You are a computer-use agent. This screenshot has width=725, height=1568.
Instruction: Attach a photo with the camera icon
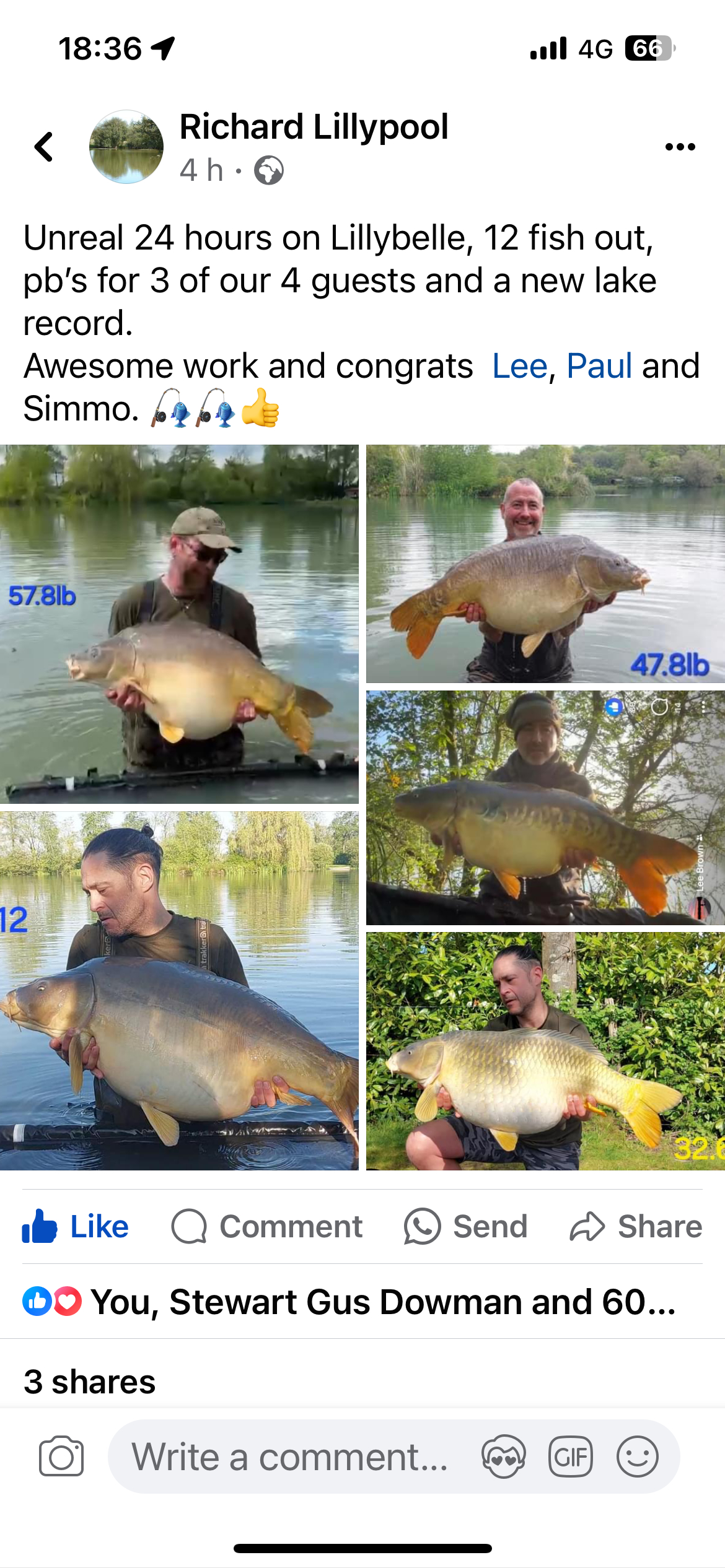coord(61,1457)
